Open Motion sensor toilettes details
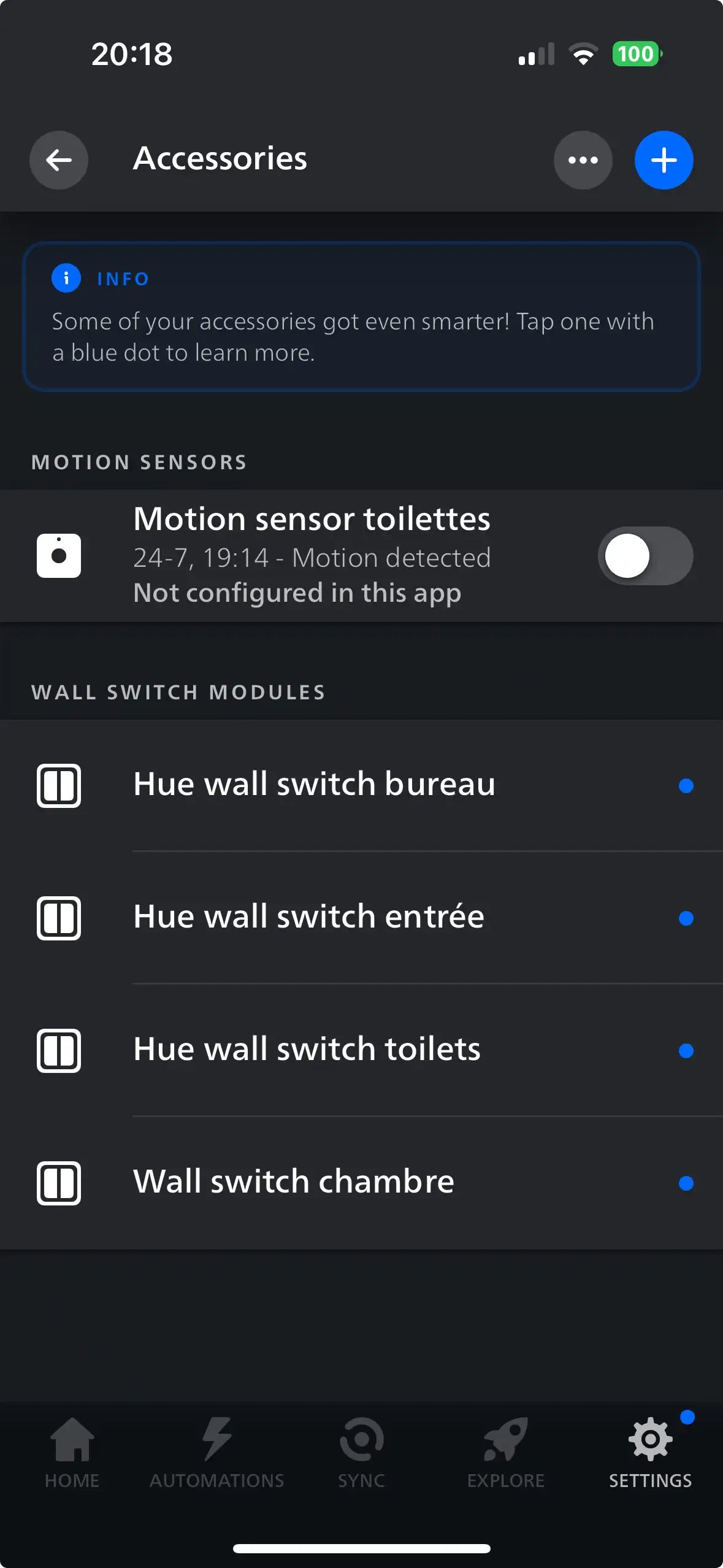The height and width of the screenshot is (1568, 723). (x=312, y=556)
